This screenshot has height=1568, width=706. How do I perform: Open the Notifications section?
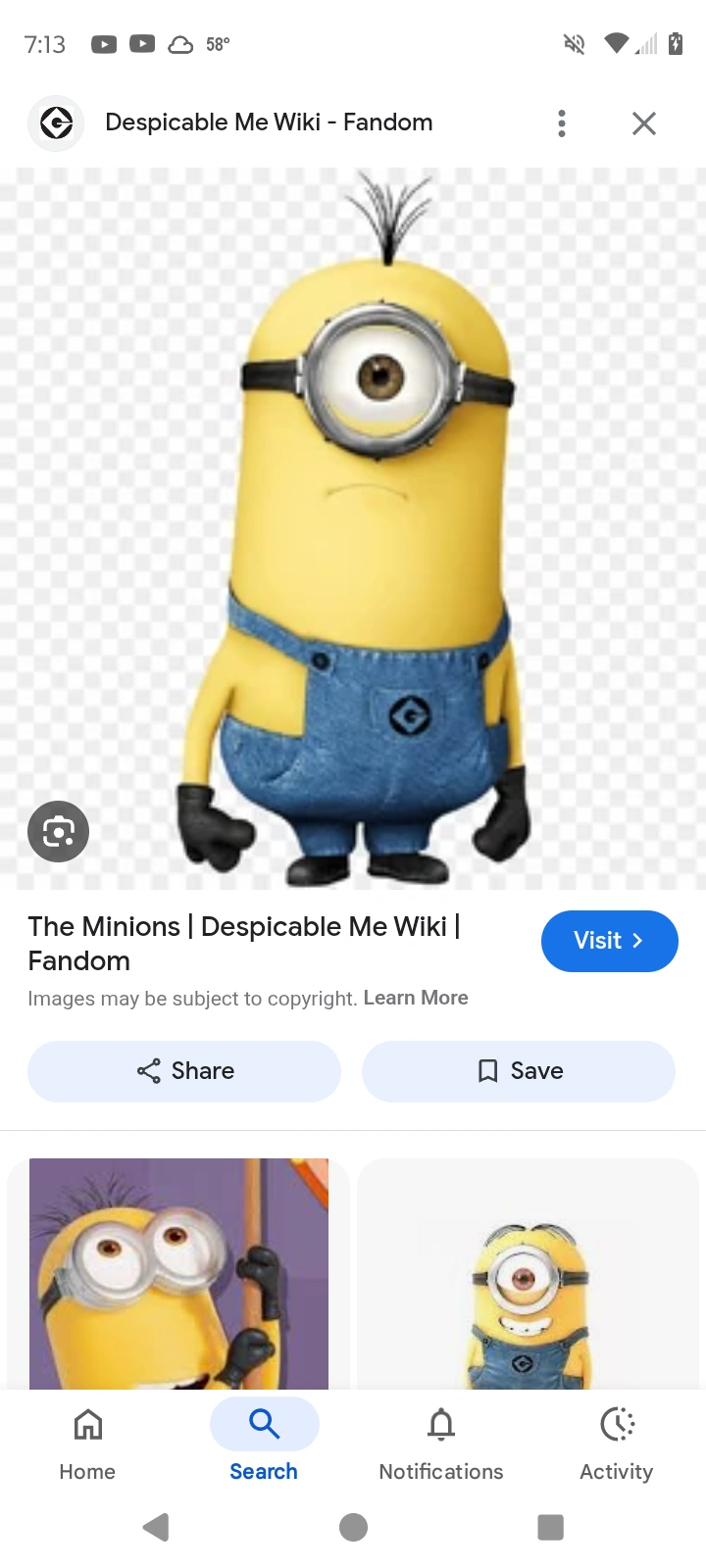click(440, 1441)
